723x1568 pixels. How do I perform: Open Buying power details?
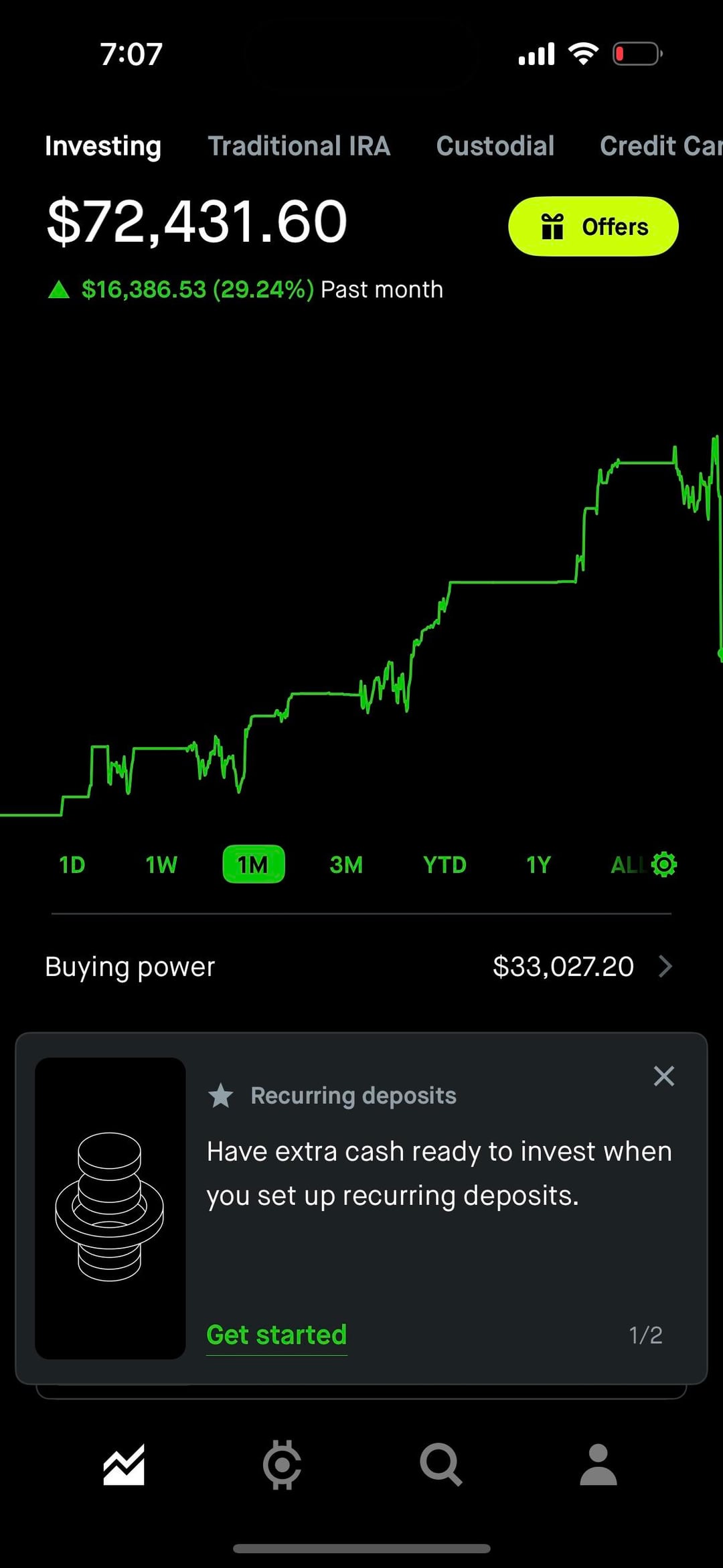coord(361,967)
